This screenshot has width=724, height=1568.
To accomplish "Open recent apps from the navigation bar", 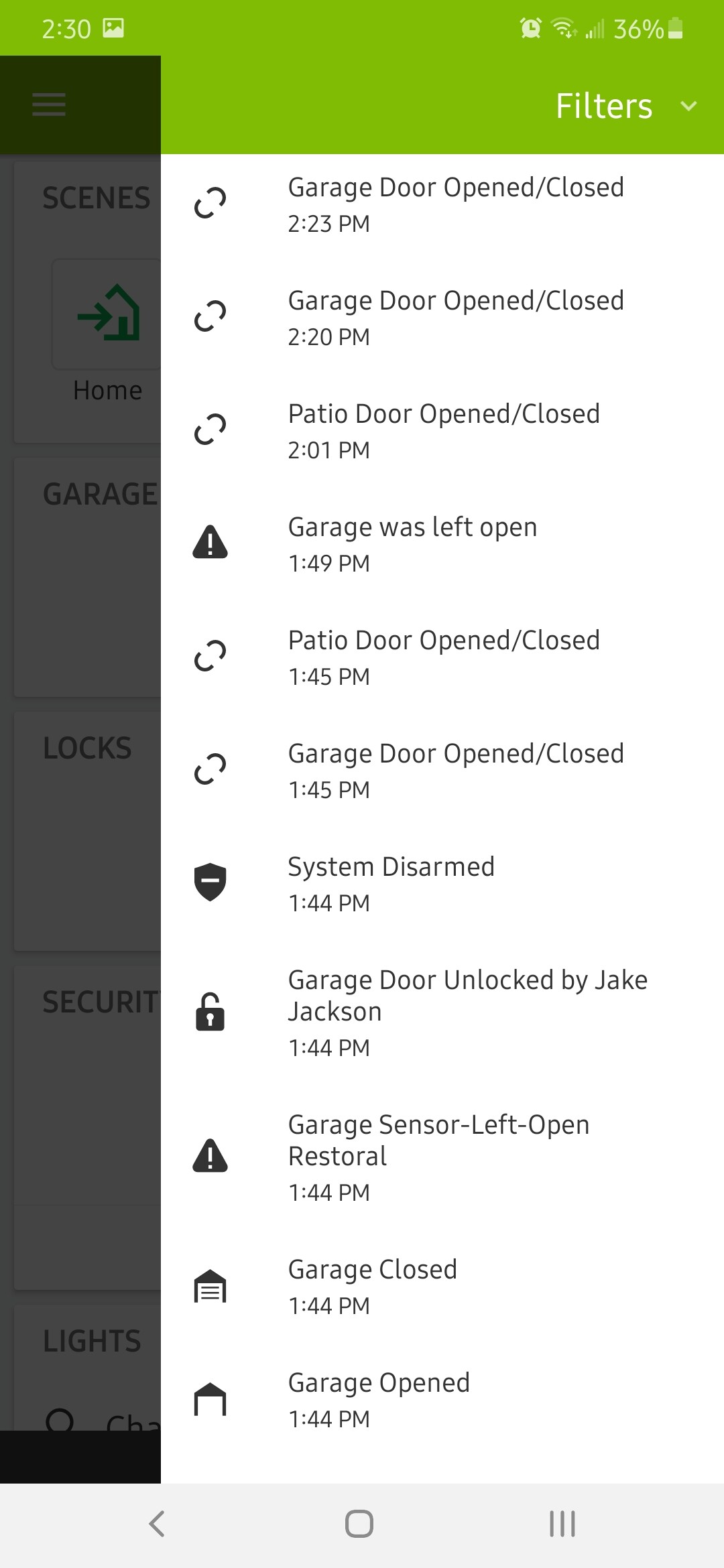I will 562,1524.
